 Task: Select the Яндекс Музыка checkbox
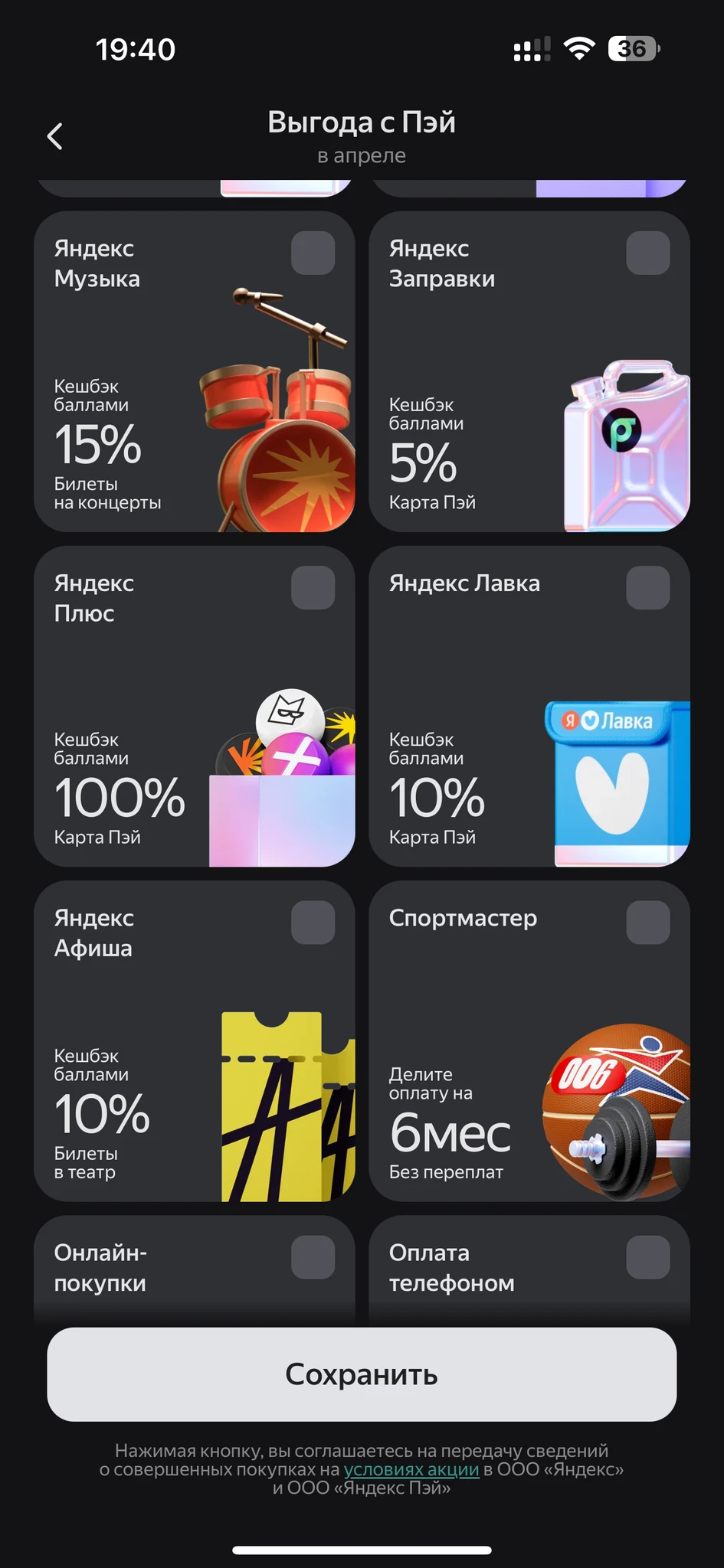click(313, 253)
